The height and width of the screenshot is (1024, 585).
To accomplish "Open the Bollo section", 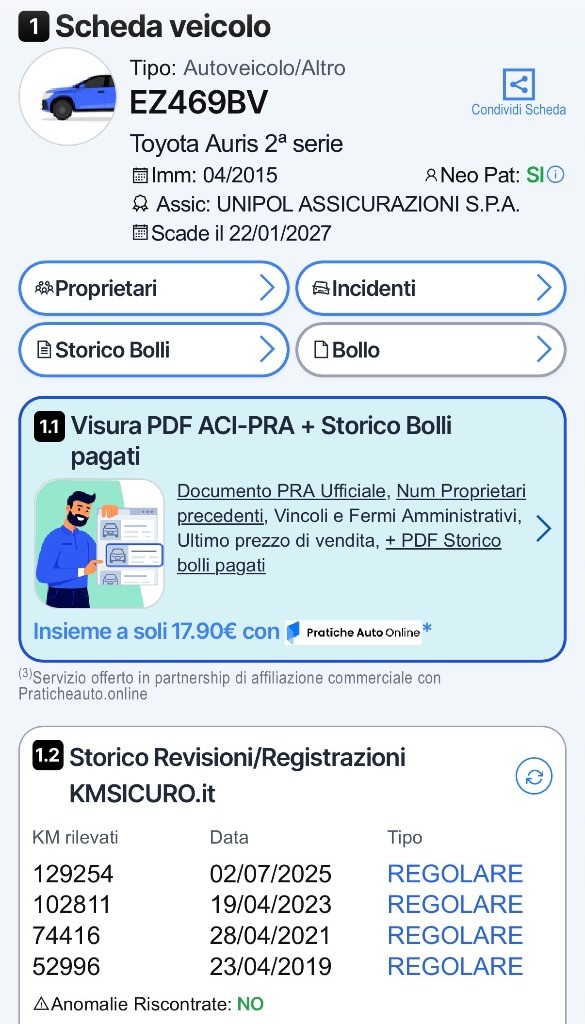I will click(431, 350).
